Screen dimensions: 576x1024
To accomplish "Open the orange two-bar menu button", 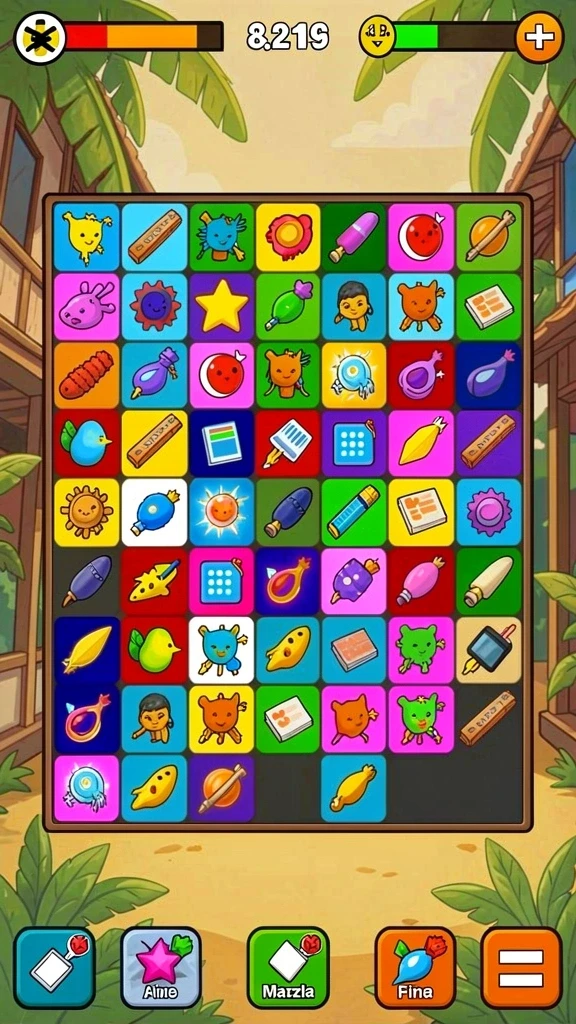I will [x=521, y=968].
